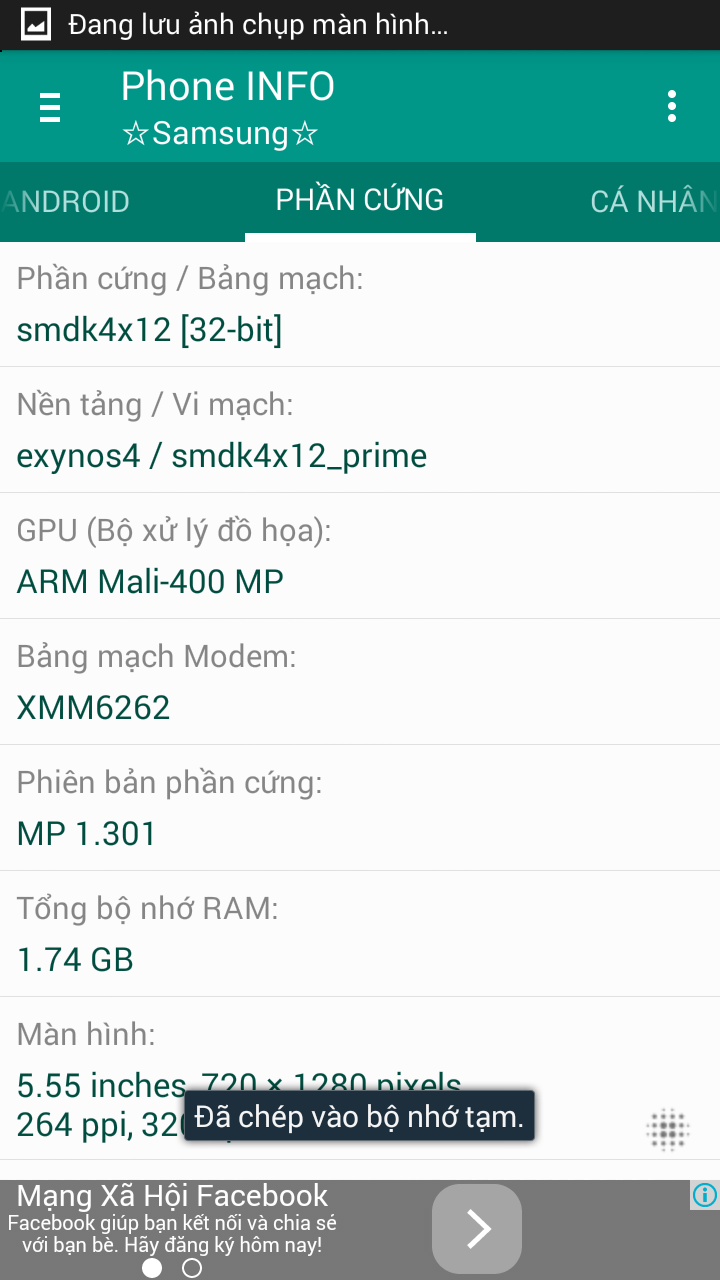Tap the Bảng mạch Modem XMM6262 row
Image resolution: width=720 pixels, height=1280 pixels.
click(x=360, y=682)
